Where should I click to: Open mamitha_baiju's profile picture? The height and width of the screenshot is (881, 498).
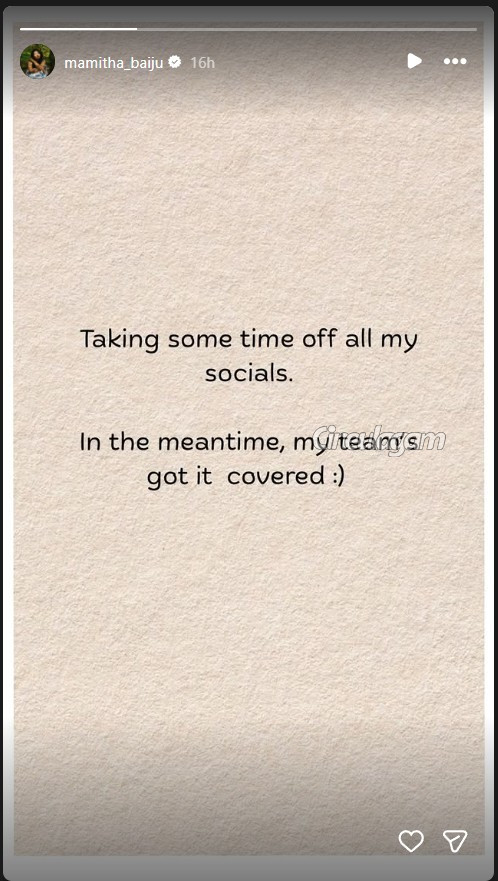pos(38,61)
